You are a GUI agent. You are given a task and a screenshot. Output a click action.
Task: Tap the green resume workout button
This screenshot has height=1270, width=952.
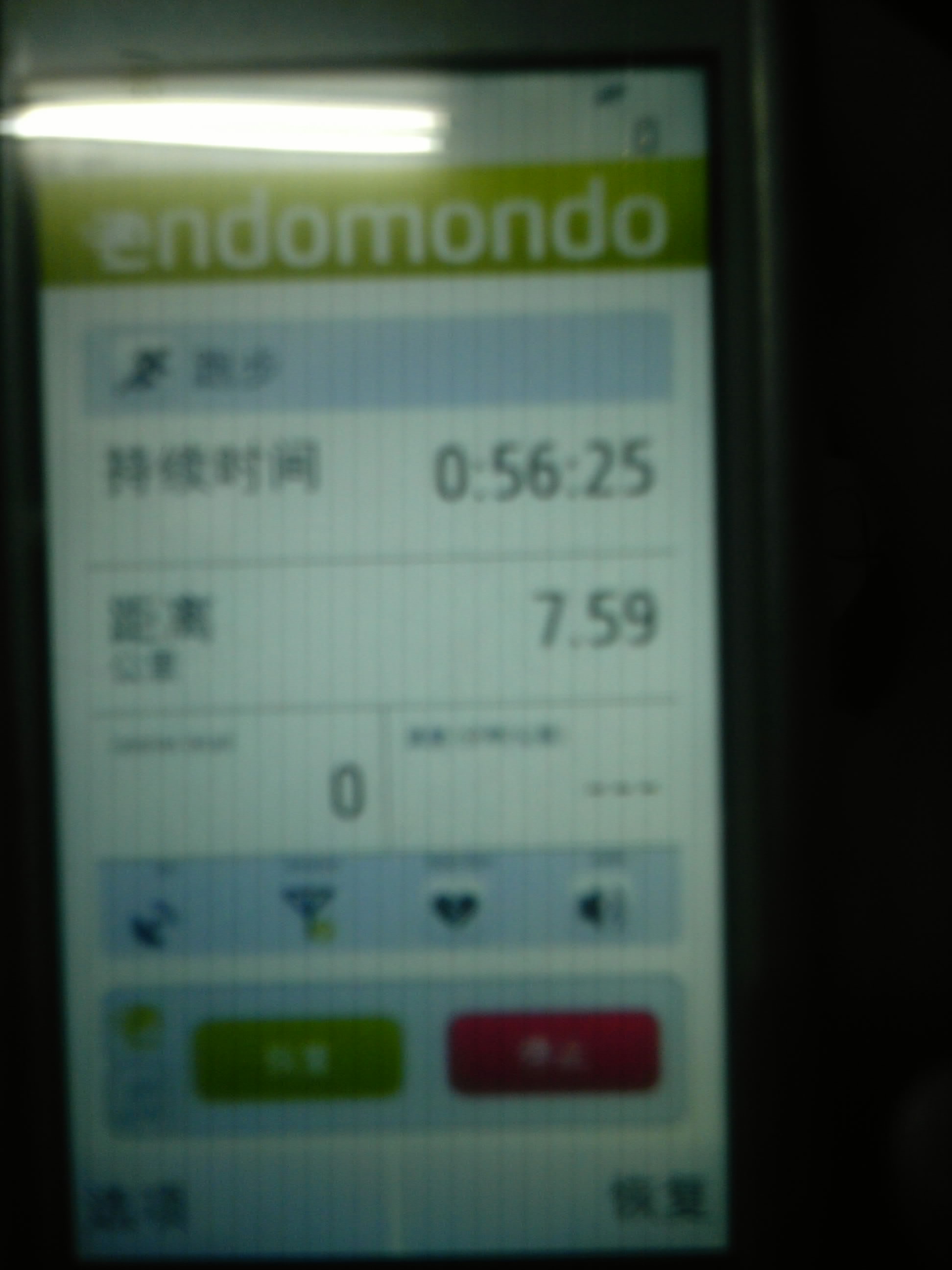pyautogui.click(x=298, y=1059)
